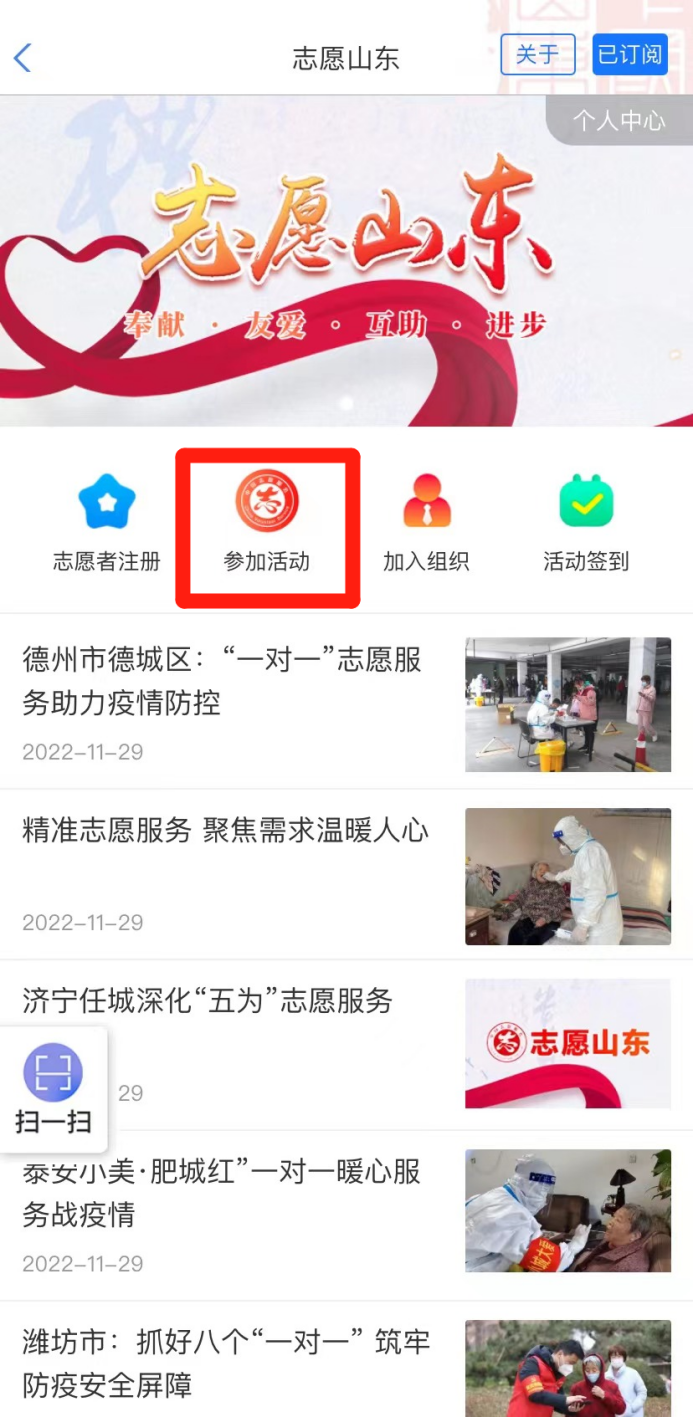Open 个人中心 personal center
693x1417 pixels.
point(618,121)
